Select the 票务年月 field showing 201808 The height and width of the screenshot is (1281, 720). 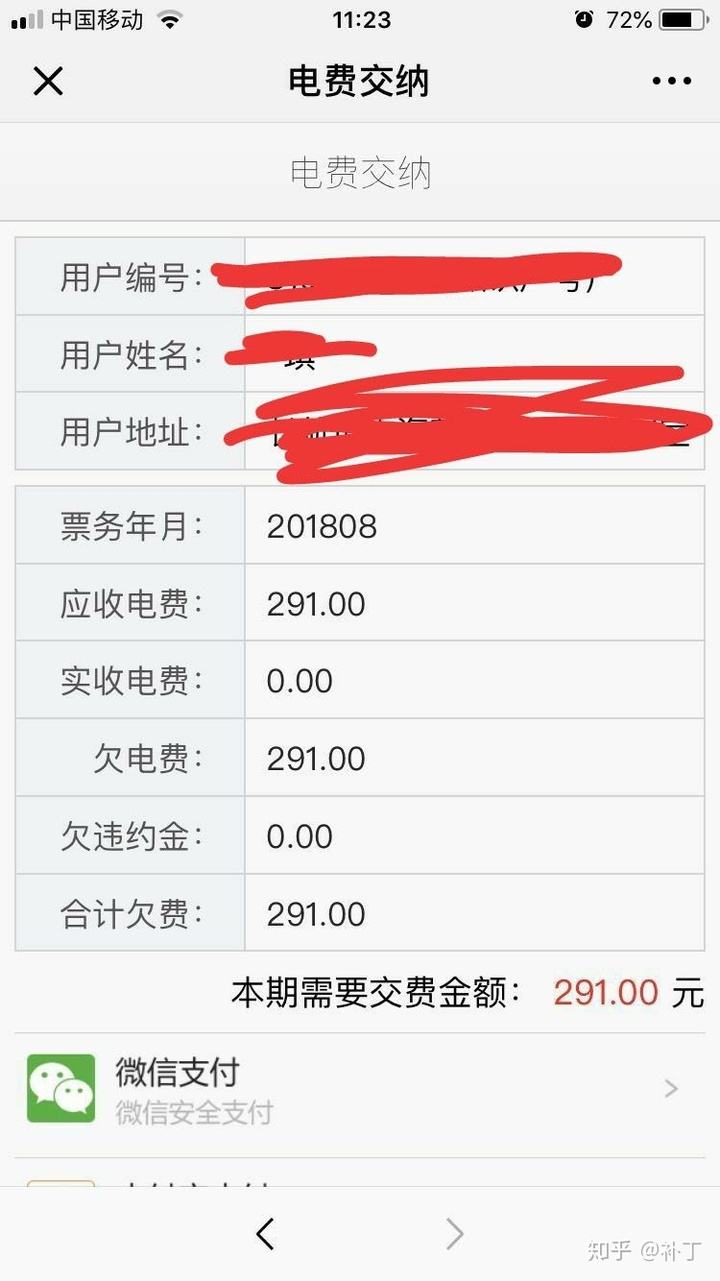point(360,525)
